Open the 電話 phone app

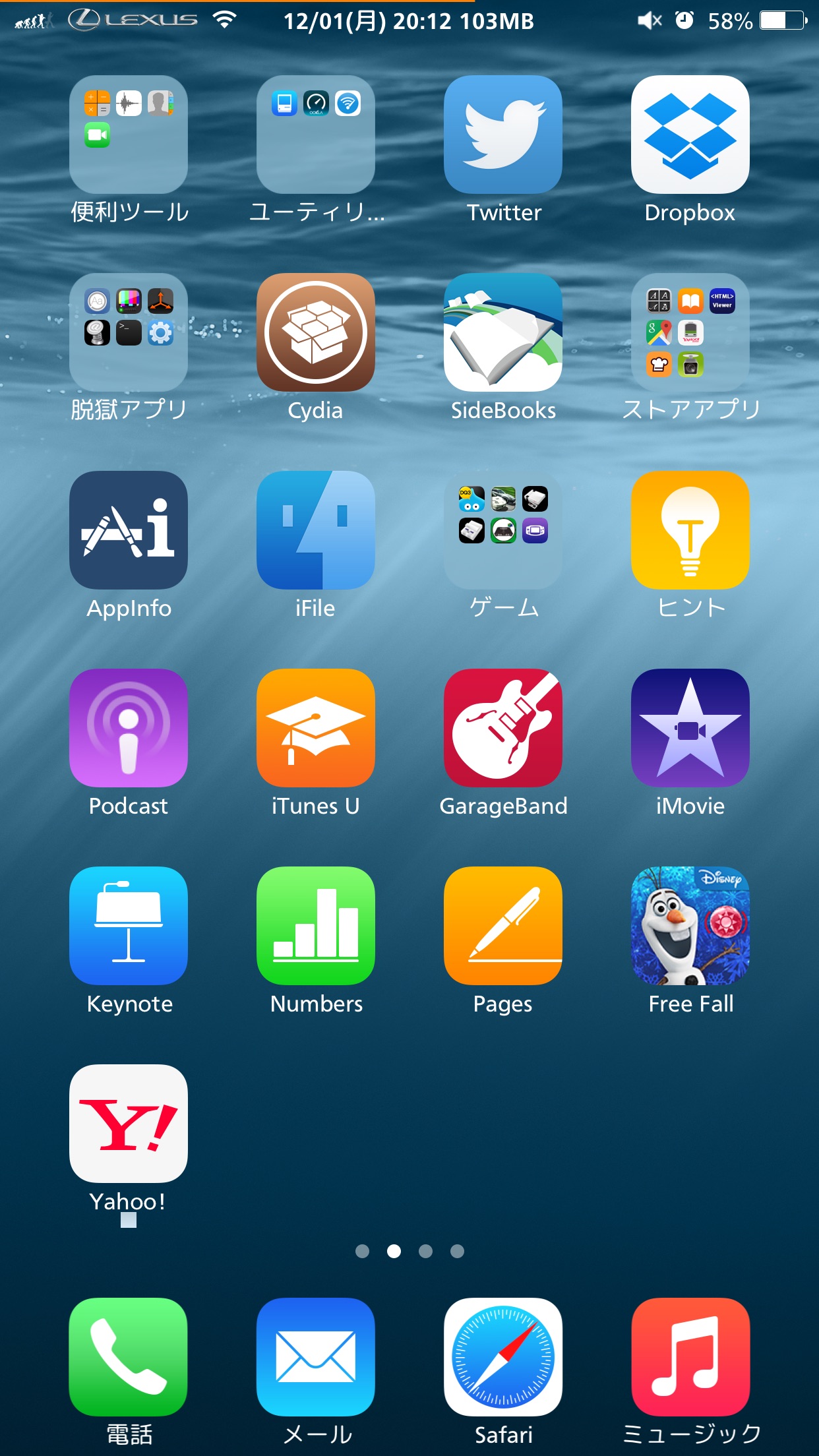click(x=129, y=1357)
